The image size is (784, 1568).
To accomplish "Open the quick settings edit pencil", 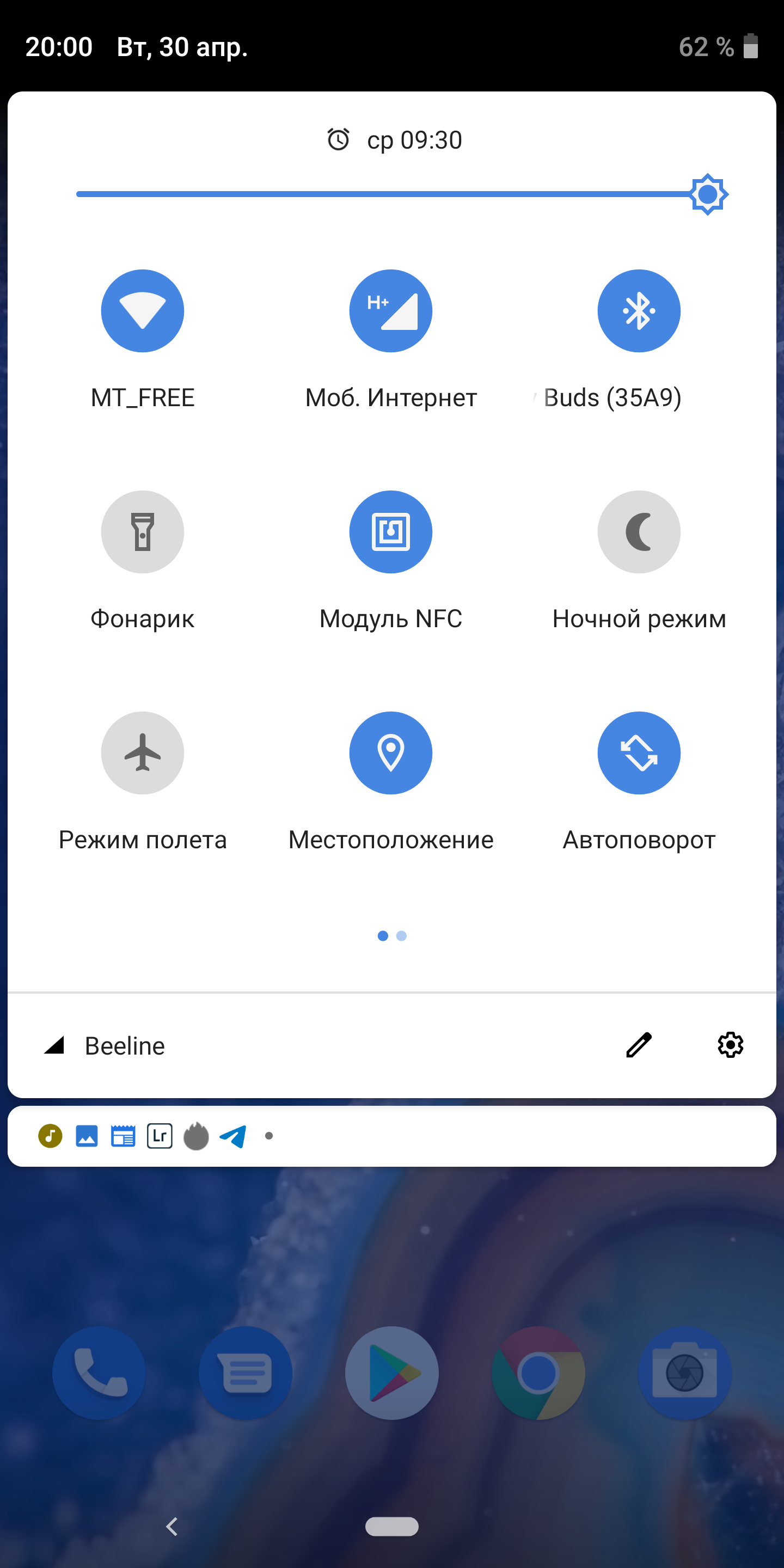I will point(639,1045).
